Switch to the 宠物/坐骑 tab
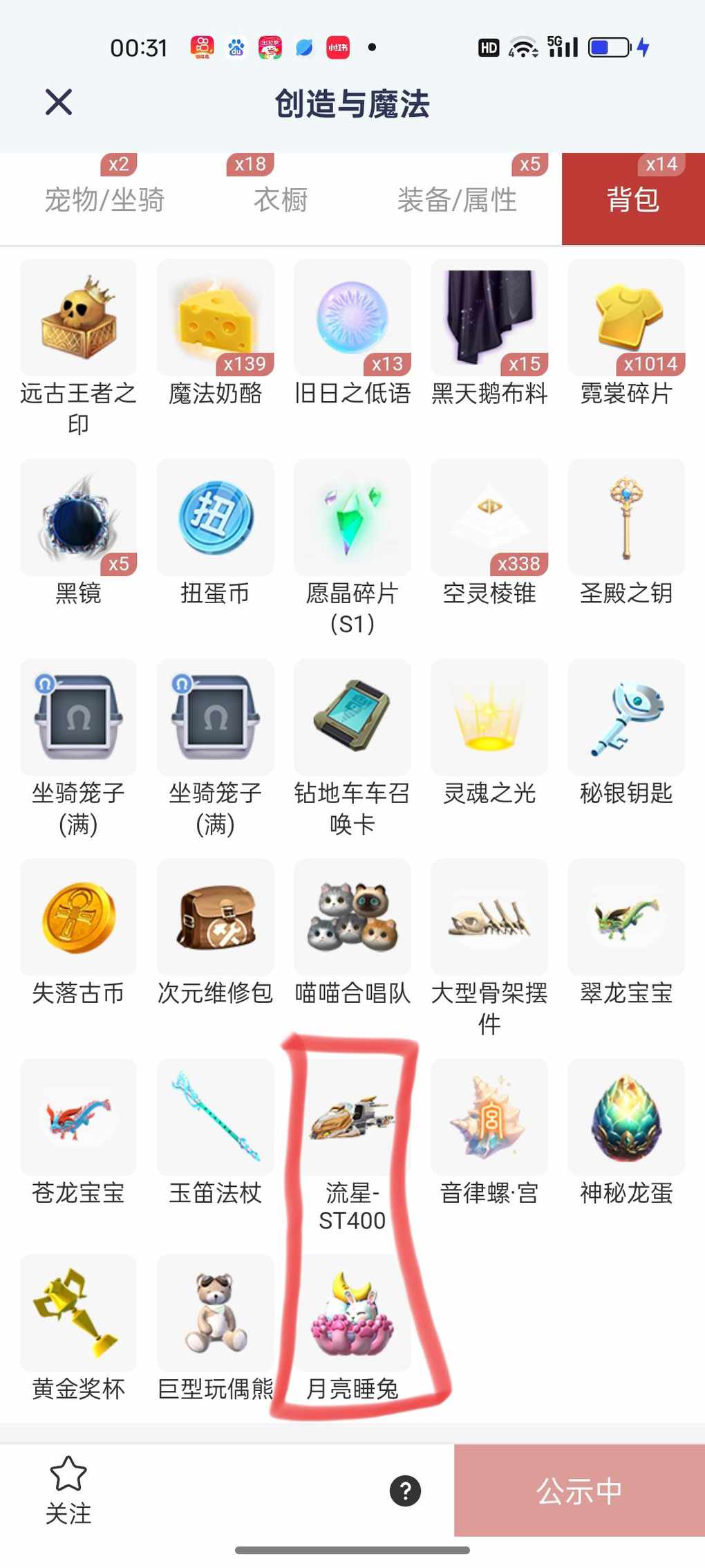705x1568 pixels. pos(104,200)
